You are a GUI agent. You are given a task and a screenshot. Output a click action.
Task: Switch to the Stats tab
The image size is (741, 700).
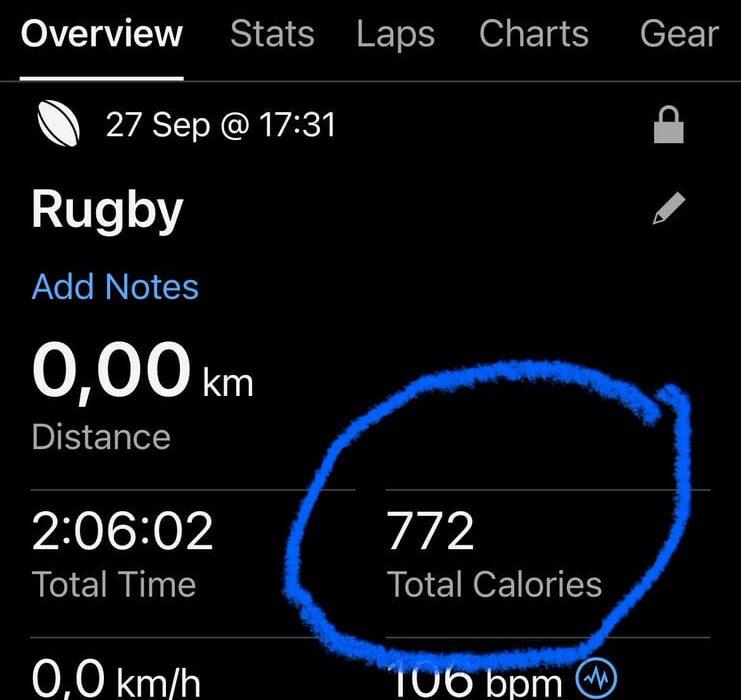[272, 34]
